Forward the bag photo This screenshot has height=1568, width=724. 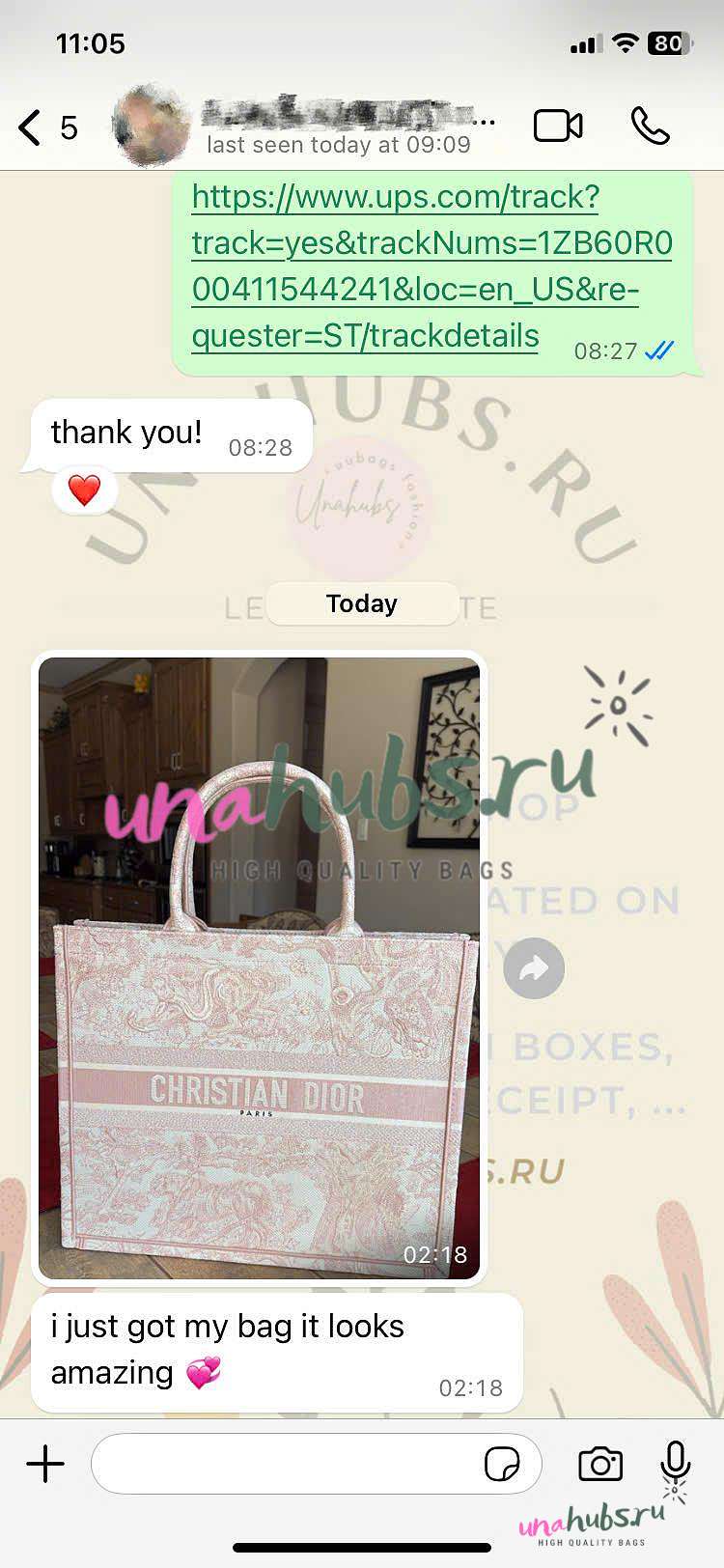[534, 967]
